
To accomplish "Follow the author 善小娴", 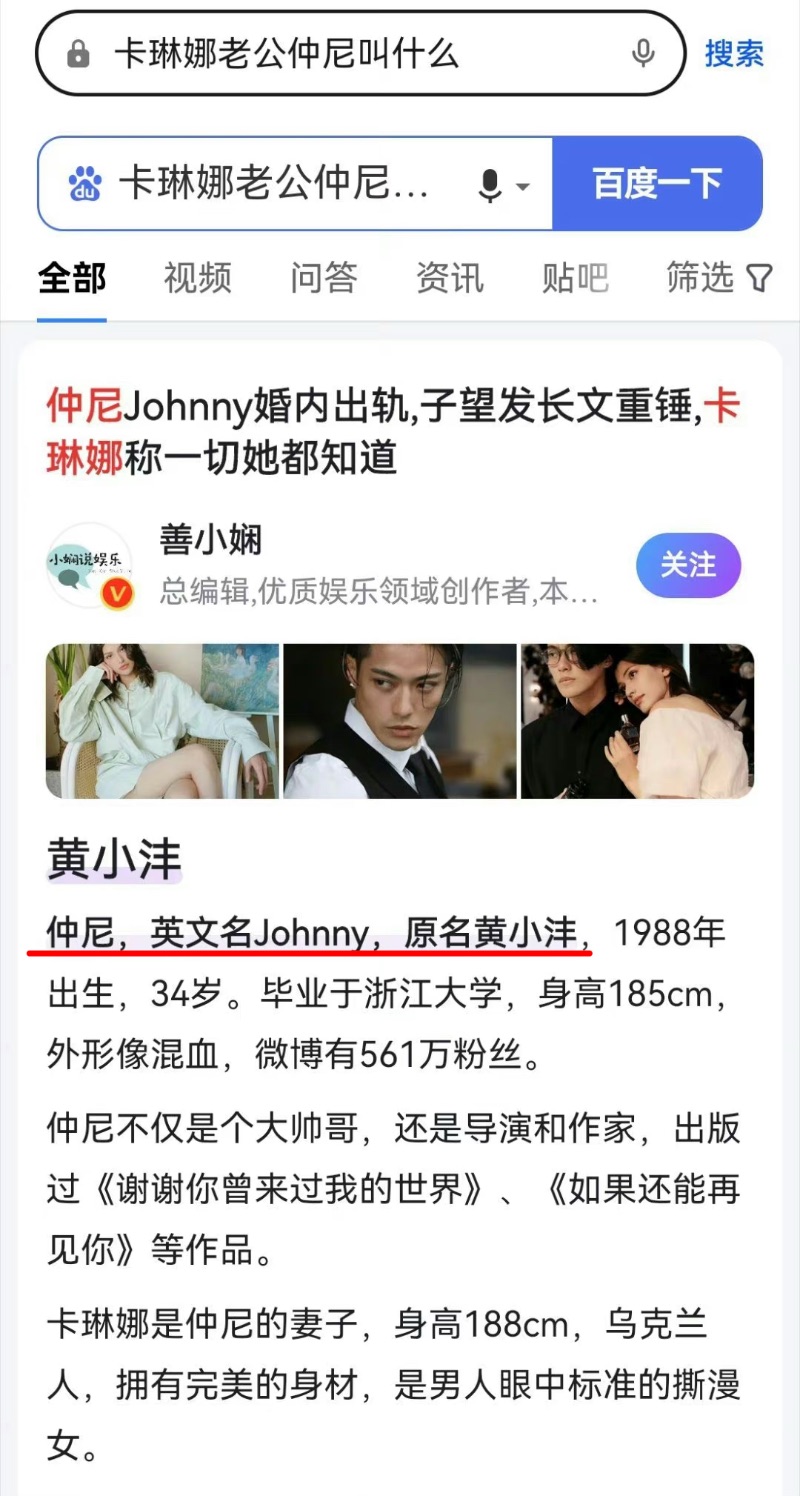I will [x=688, y=566].
